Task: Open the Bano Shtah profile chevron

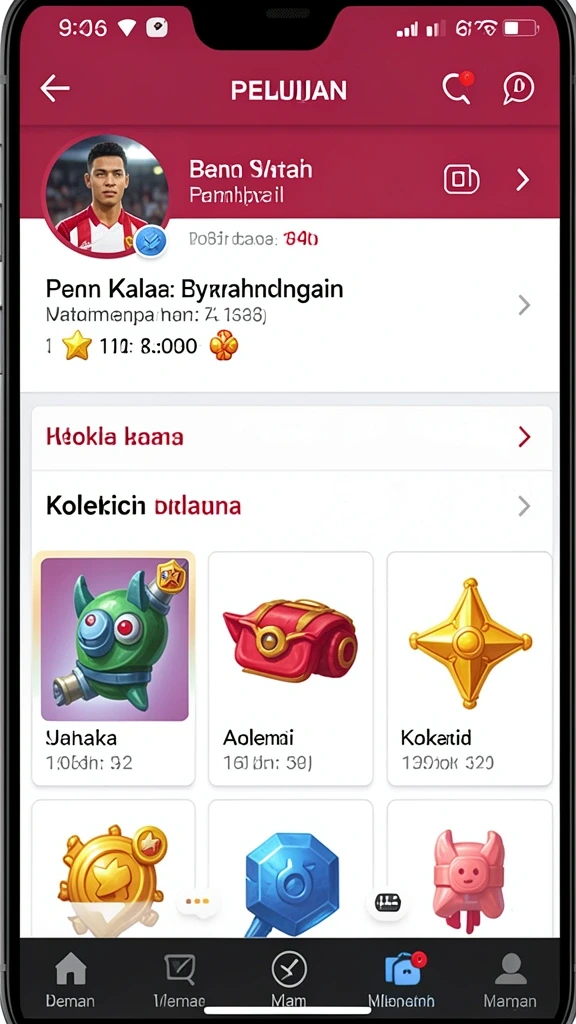Action: [x=522, y=180]
